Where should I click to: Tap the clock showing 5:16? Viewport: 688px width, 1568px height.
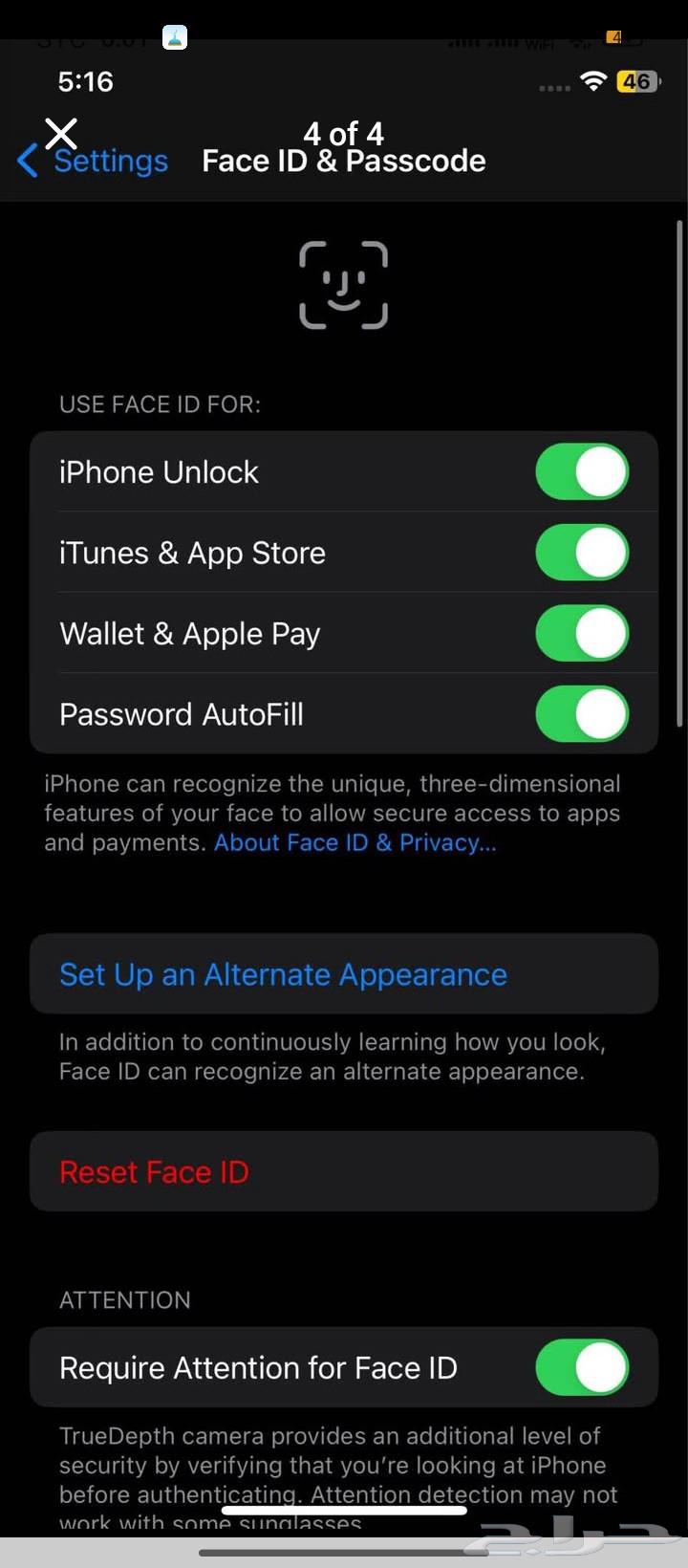(85, 81)
